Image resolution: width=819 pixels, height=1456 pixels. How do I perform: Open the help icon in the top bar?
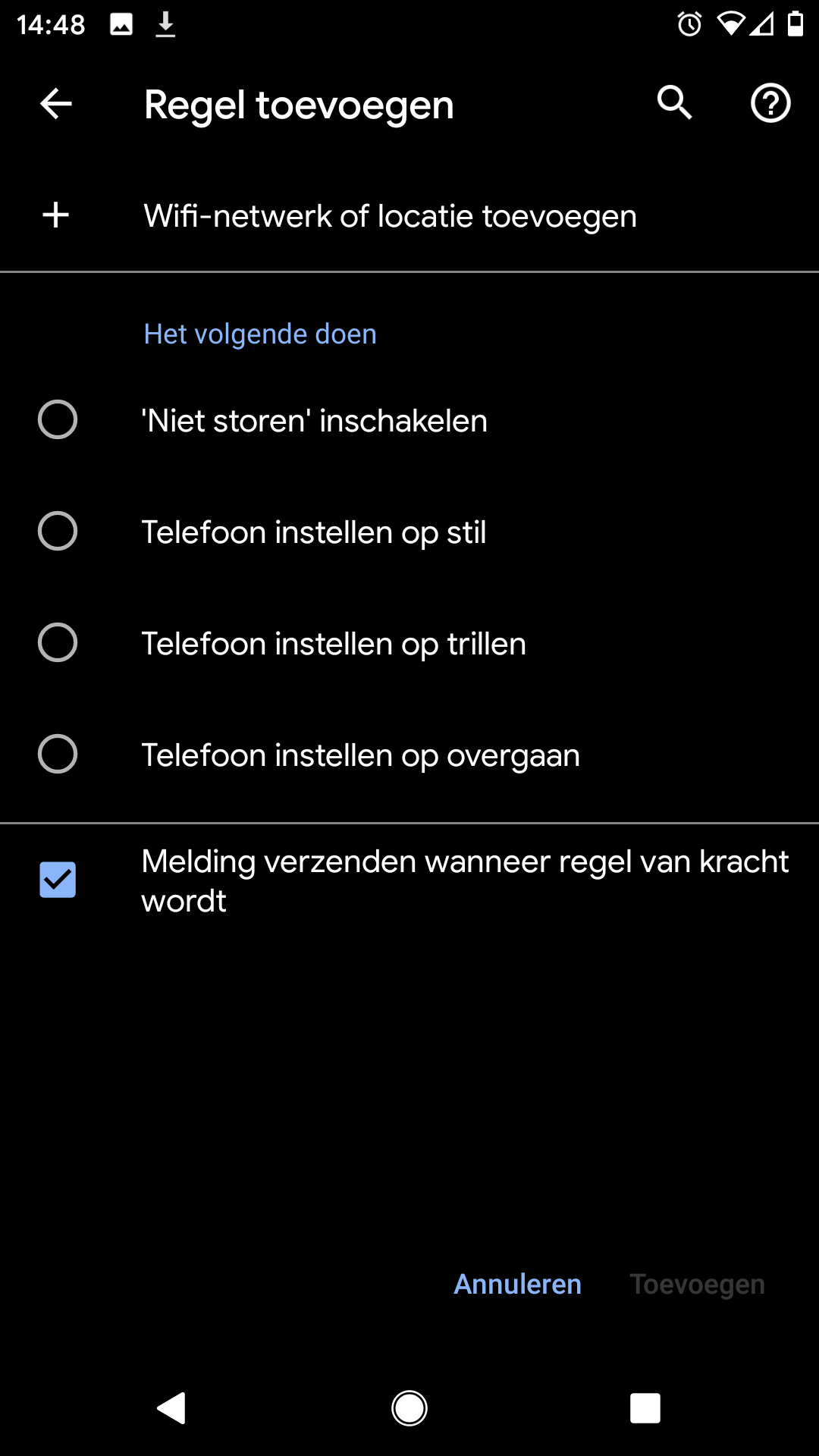coord(770,104)
